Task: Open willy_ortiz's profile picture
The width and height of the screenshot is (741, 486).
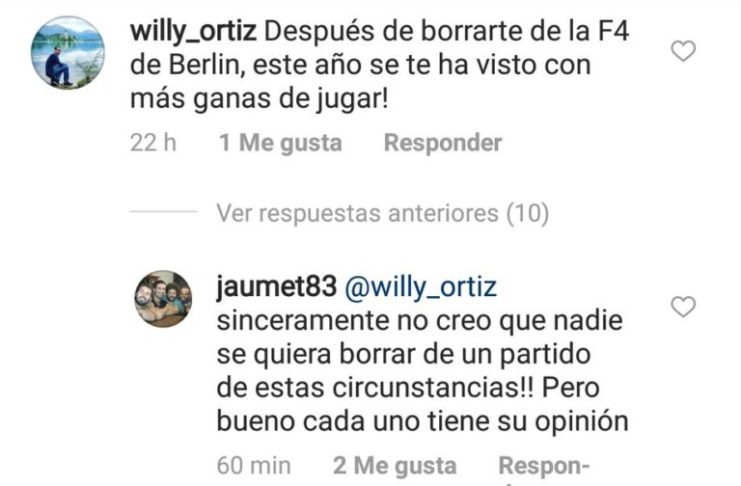Action: [68, 52]
